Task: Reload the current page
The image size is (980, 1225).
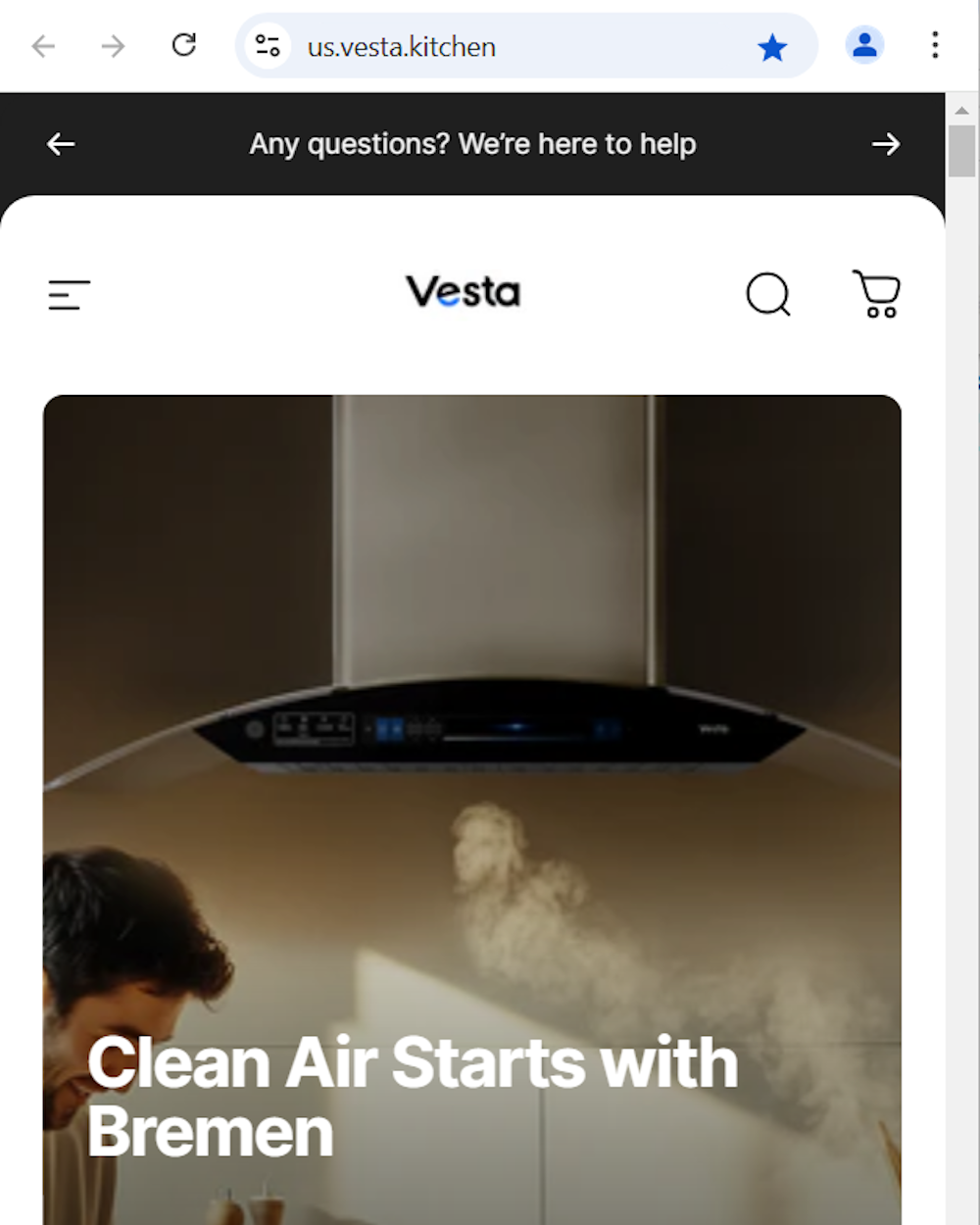Action: tap(183, 45)
